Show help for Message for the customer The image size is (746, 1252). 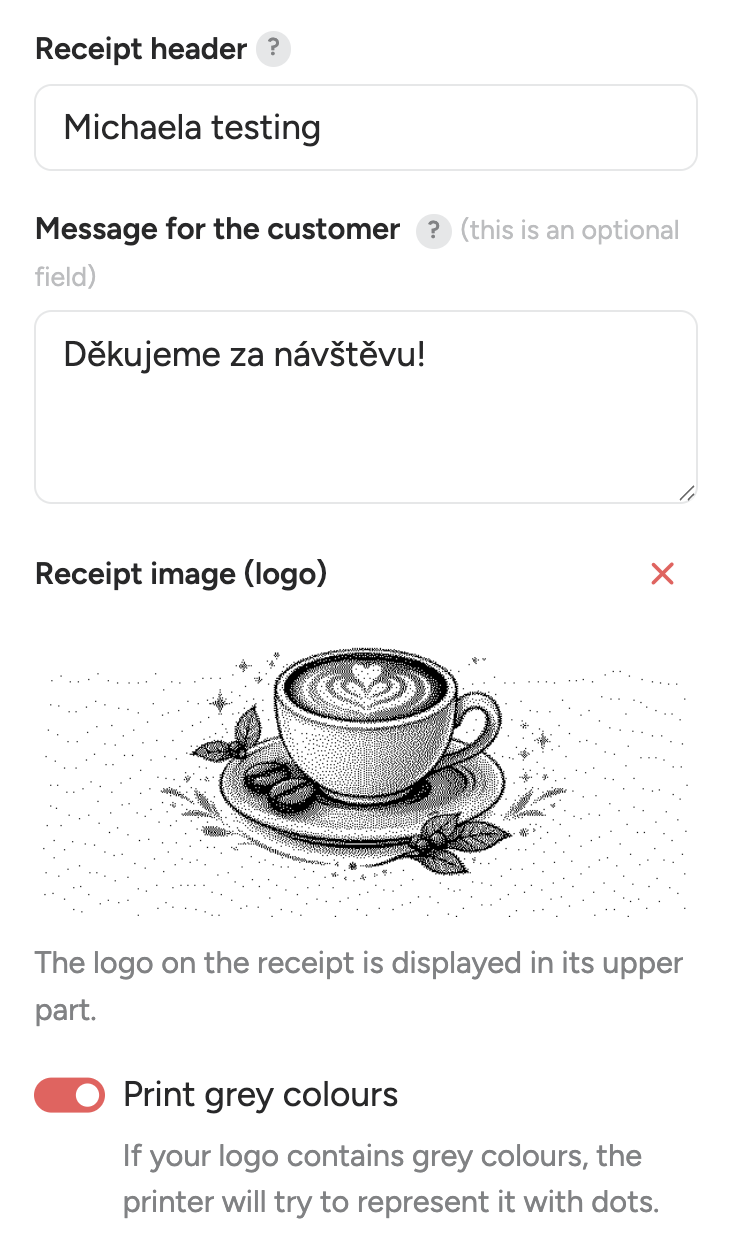433,231
